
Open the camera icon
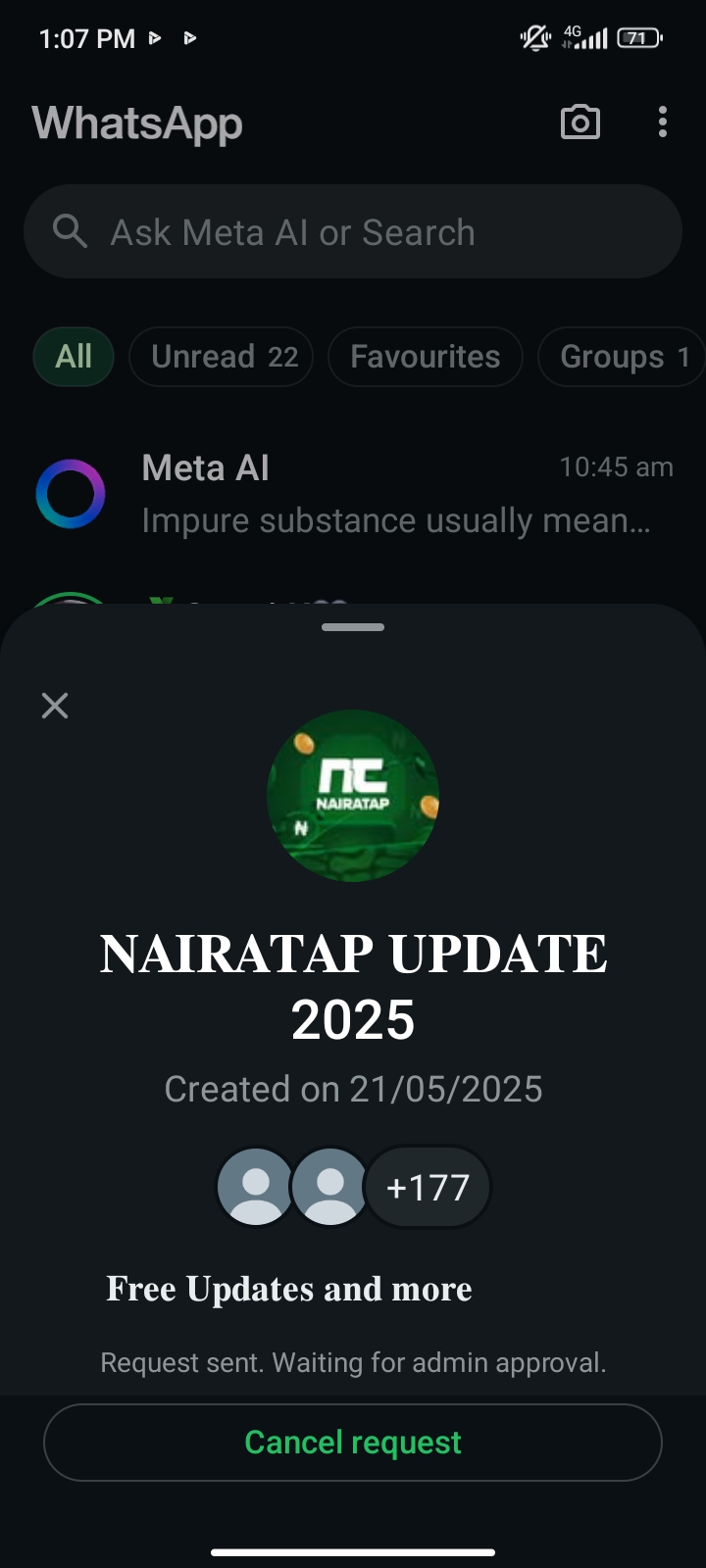coord(580,122)
